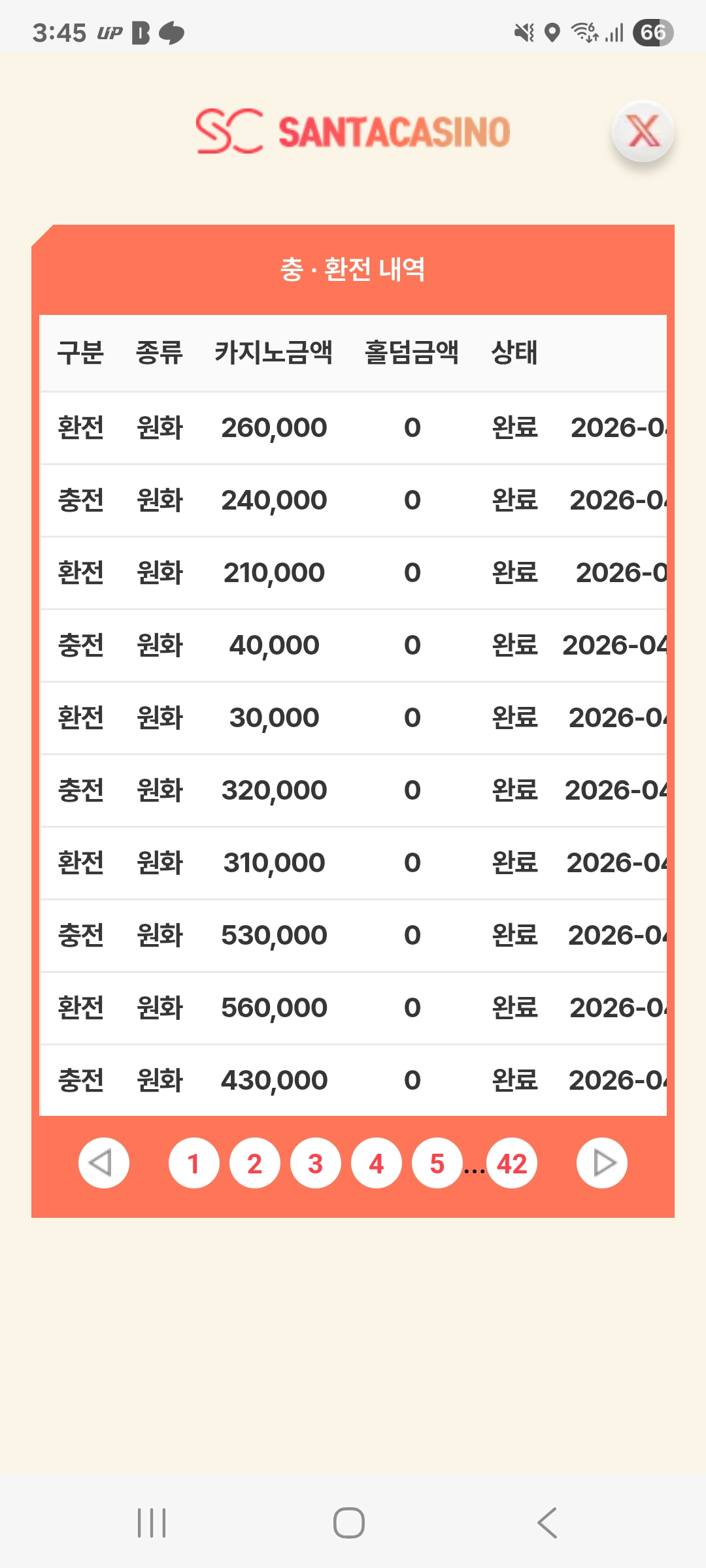Screen dimensions: 706x1568
Task: Go to previous page of records
Action: [x=103, y=1163]
